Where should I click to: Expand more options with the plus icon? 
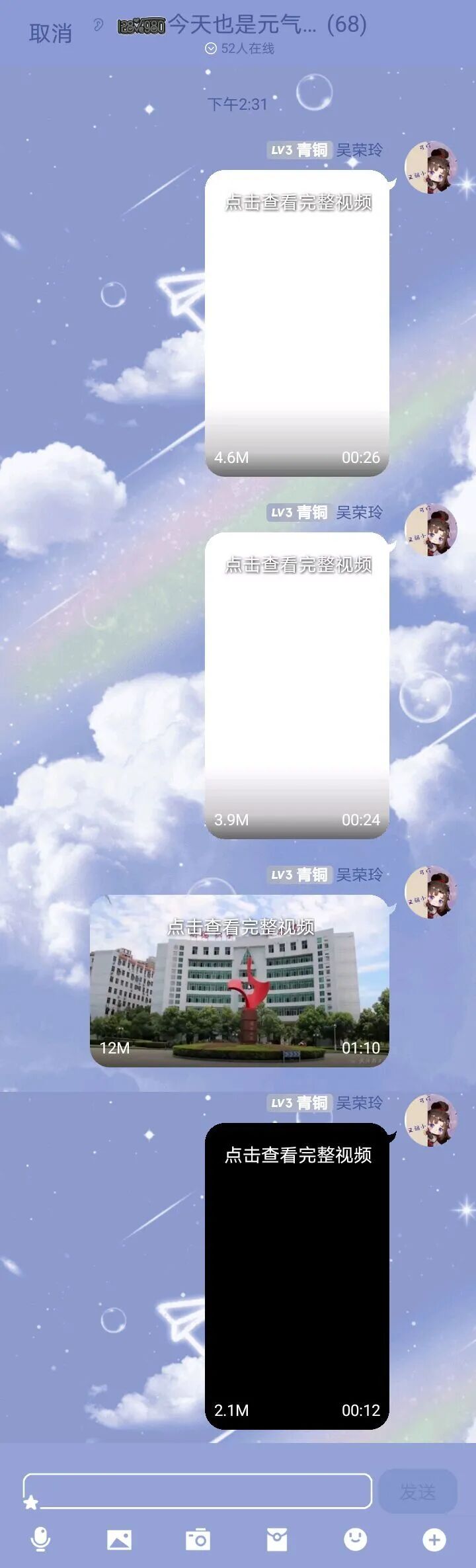coord(434,1540)
